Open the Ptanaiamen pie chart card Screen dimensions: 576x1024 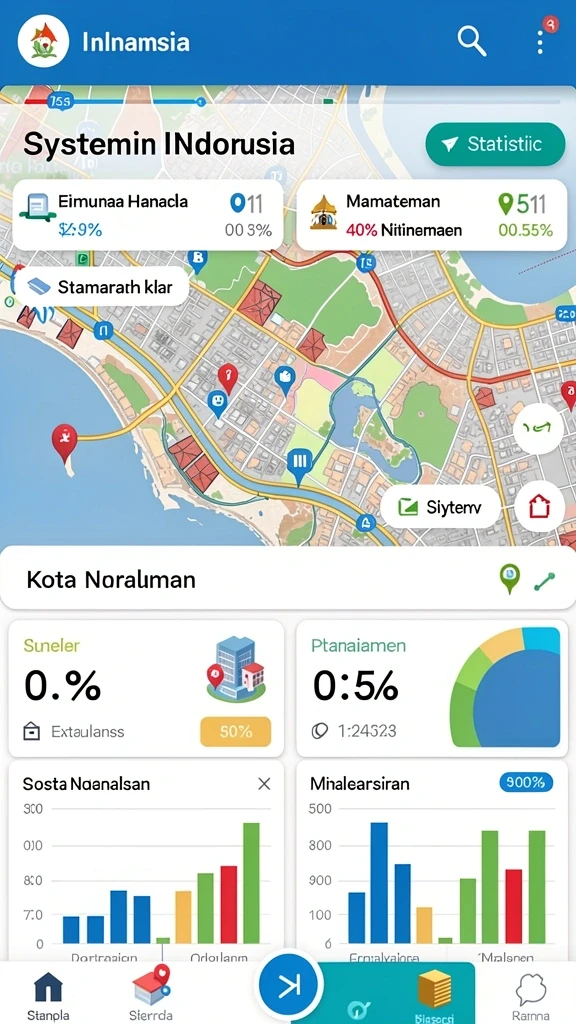(x=432, y=688)
